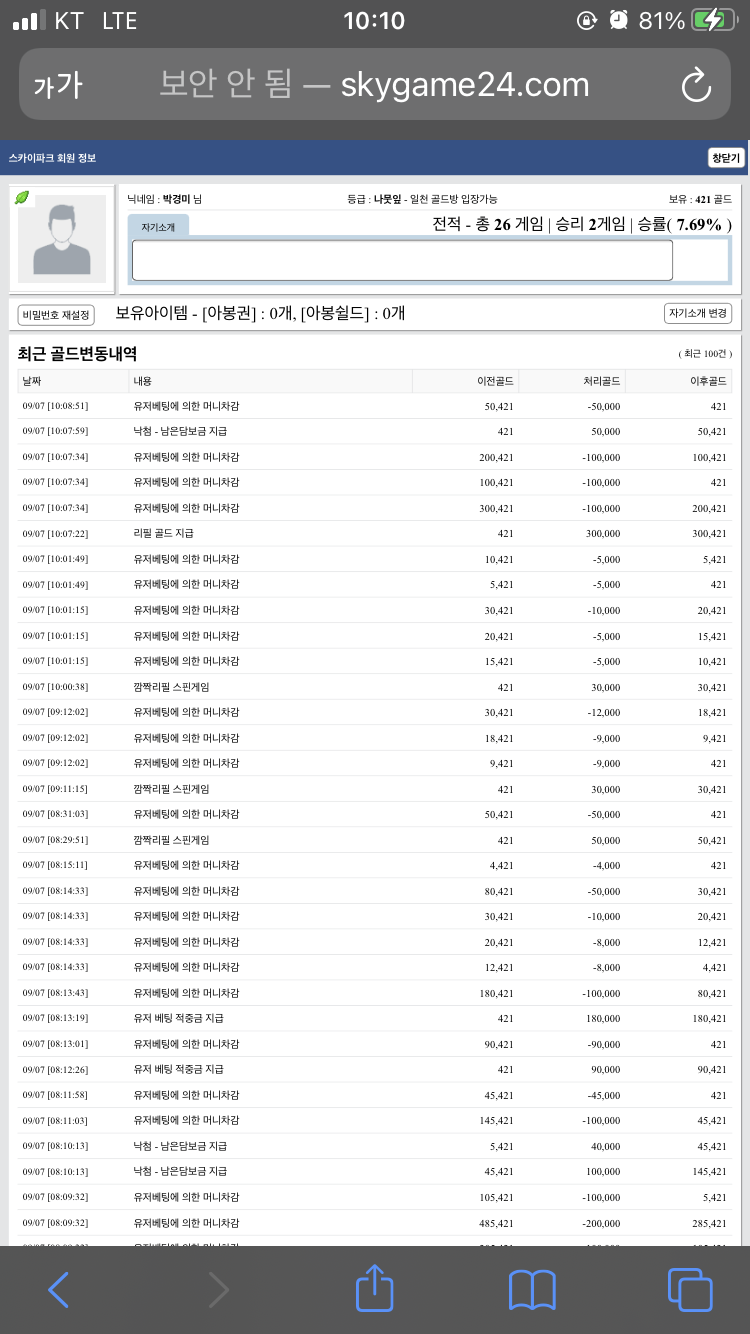The image size is (750, 1334).
Task: Tap the 창닫기 close window button
Action: [x=726, y=158]
